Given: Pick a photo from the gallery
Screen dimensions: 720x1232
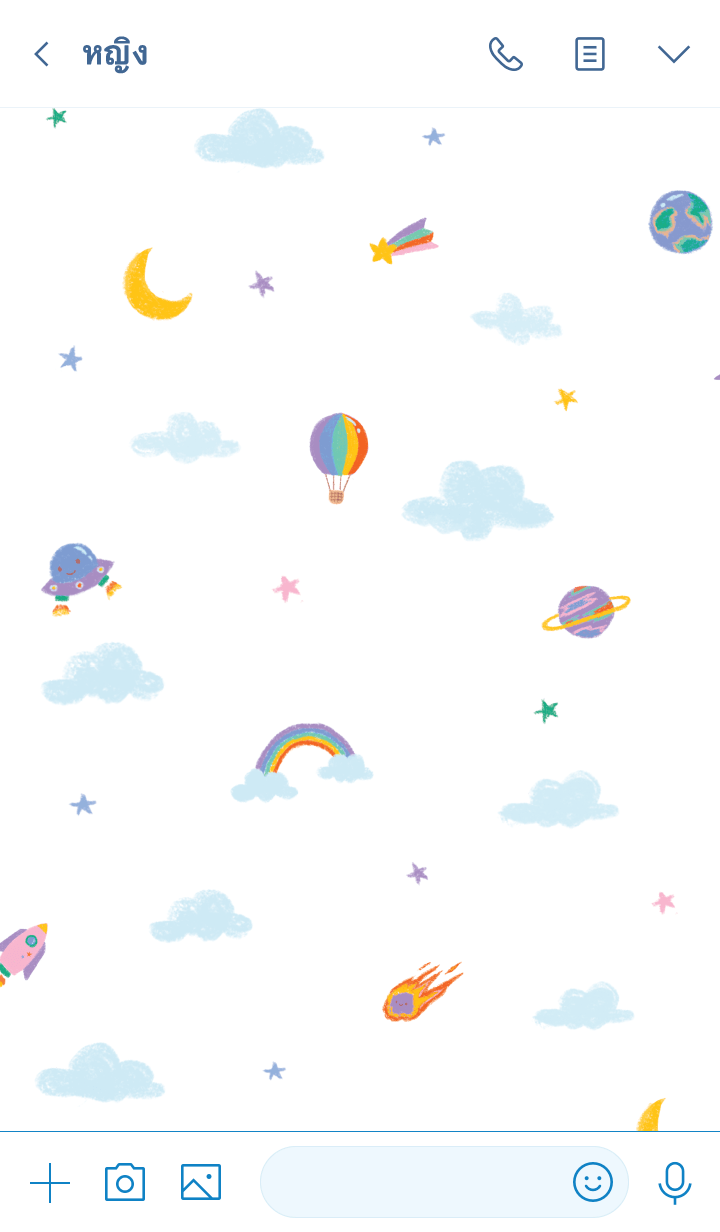Looking at the screenshot, I should click(200, 1183).
